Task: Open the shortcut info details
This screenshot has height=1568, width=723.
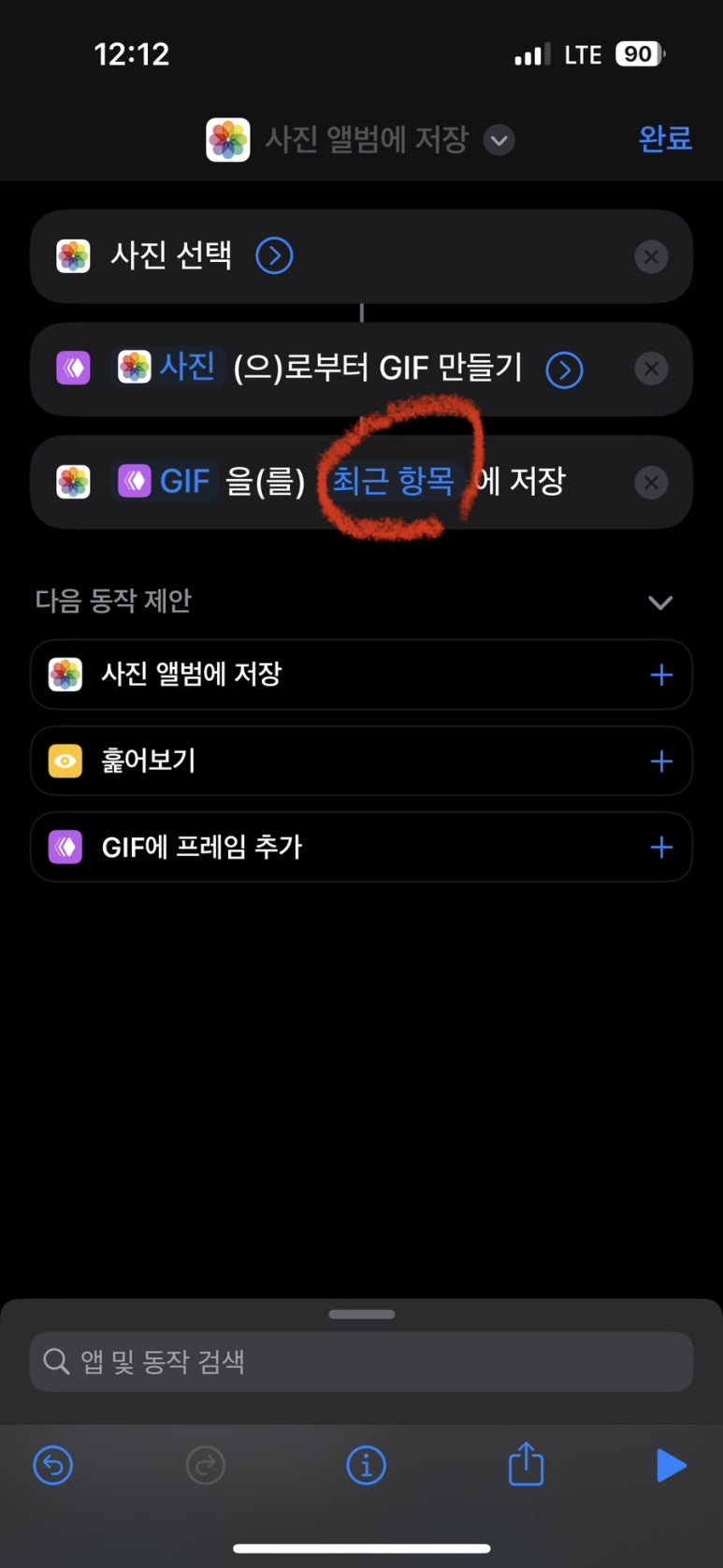Action: [366, 1465]
